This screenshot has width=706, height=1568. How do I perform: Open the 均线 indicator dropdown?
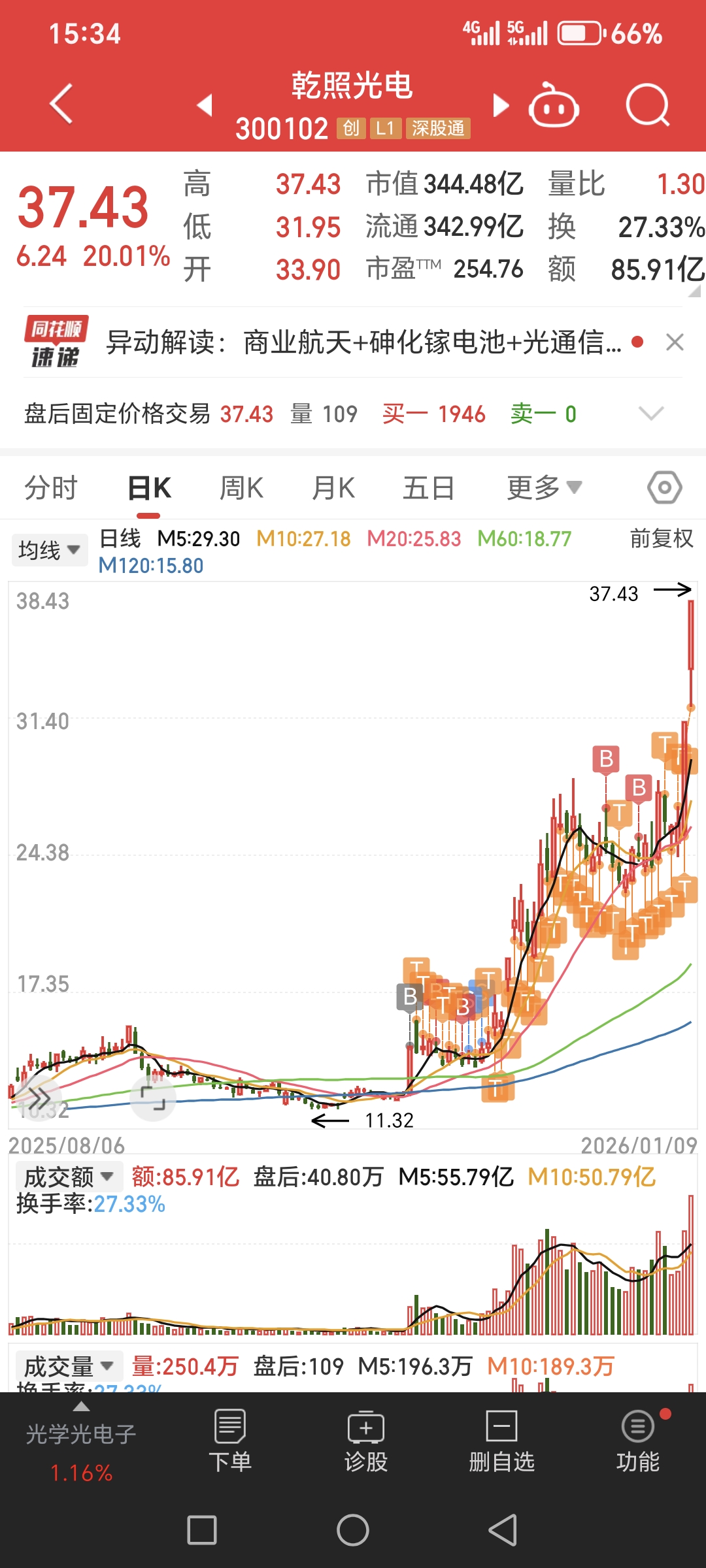tap(49, 549)
